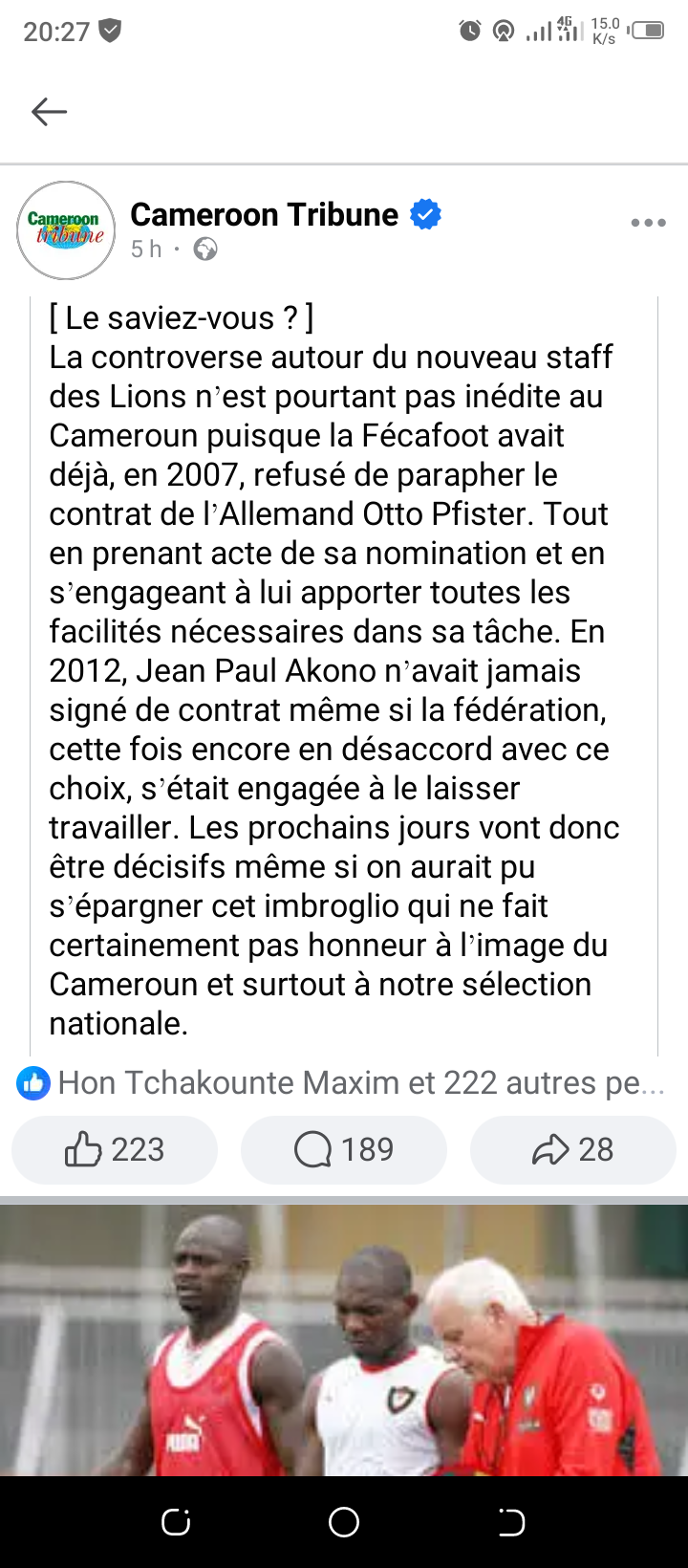Viewport: 688px width, 1568px height.
Task: Like the post with 223 likes
Action: [115, 1149]
